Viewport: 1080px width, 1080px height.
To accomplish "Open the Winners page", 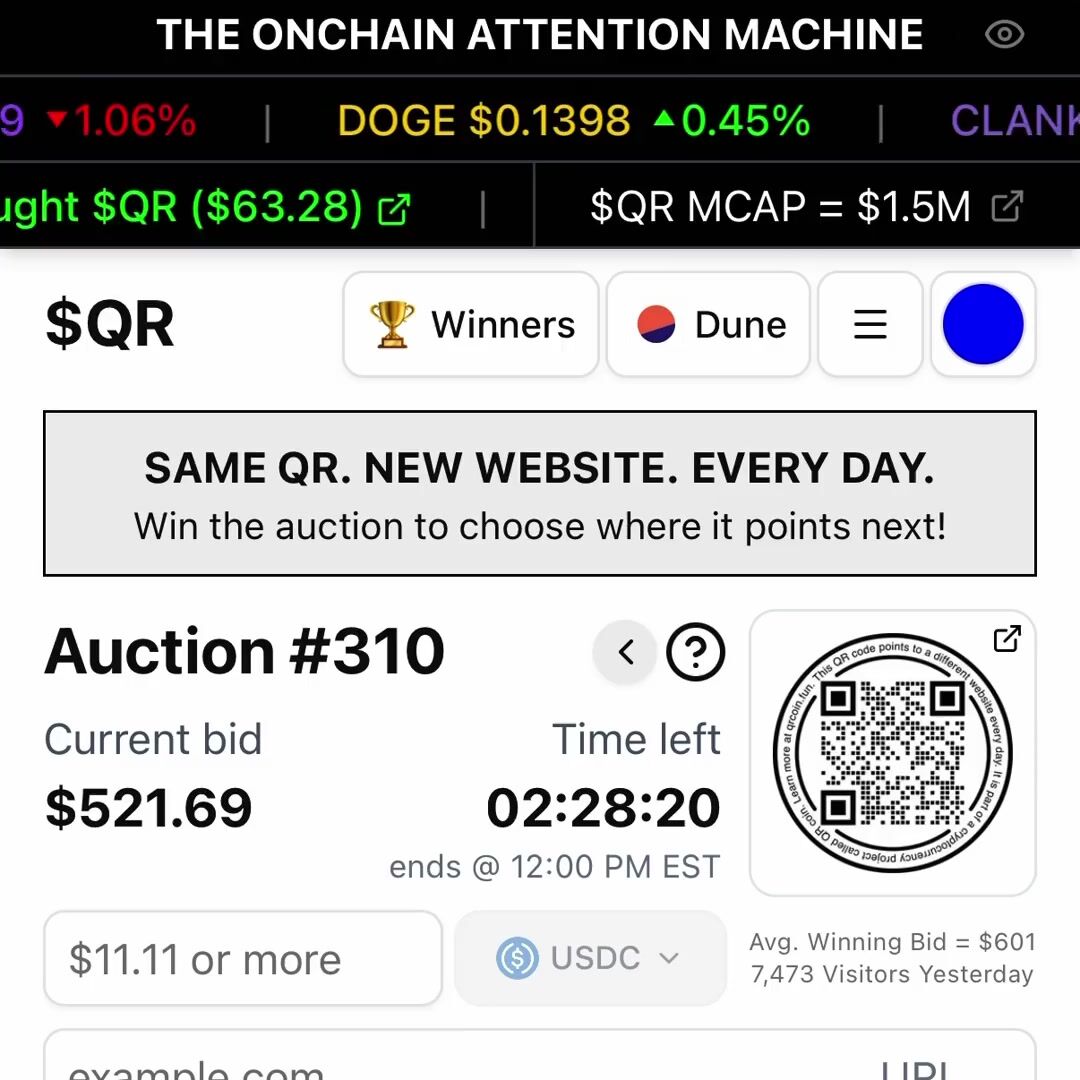I will pyautogui.click(x=471, y=325).
